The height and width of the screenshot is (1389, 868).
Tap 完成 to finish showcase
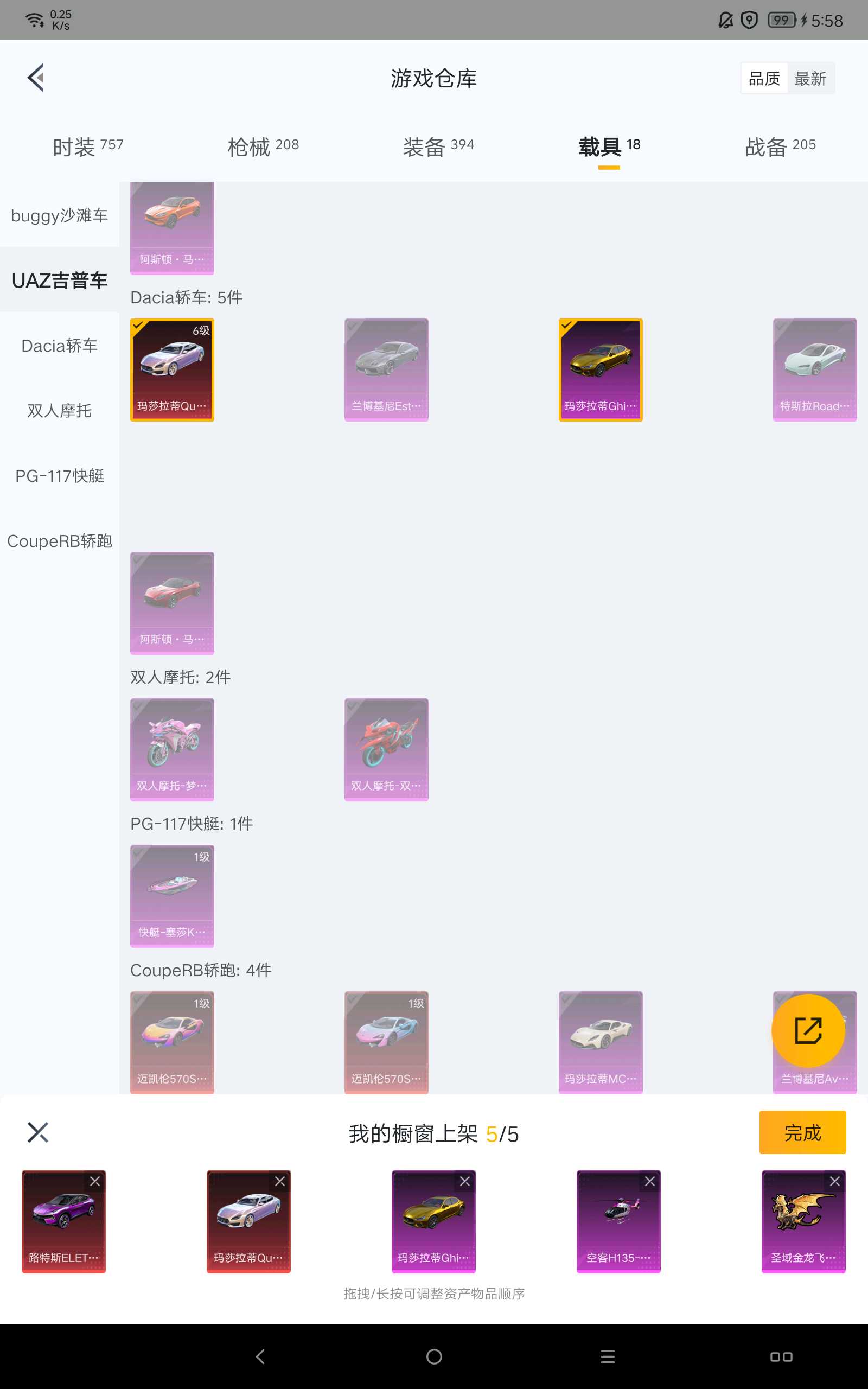(802, 1132)
